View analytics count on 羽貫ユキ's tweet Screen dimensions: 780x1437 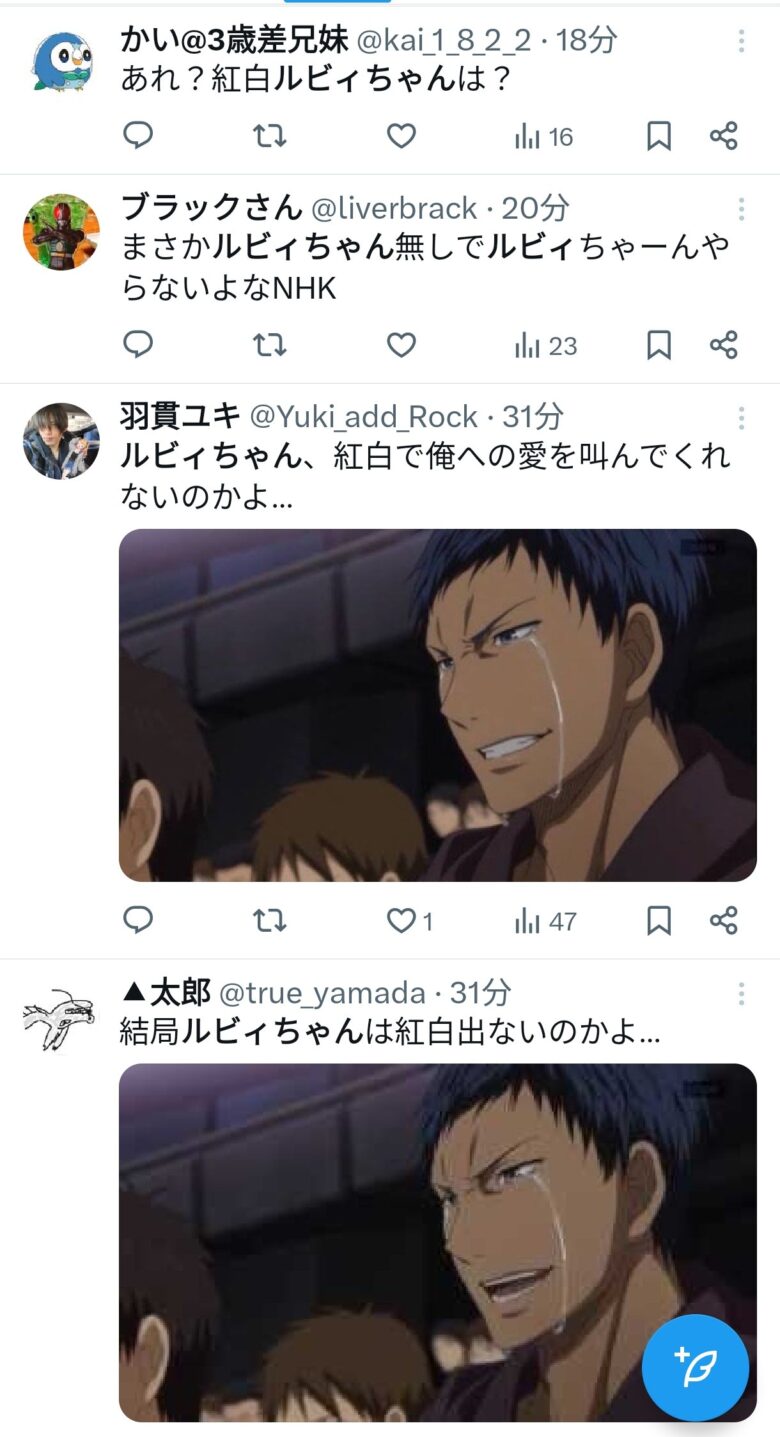[x=545, y=920]
